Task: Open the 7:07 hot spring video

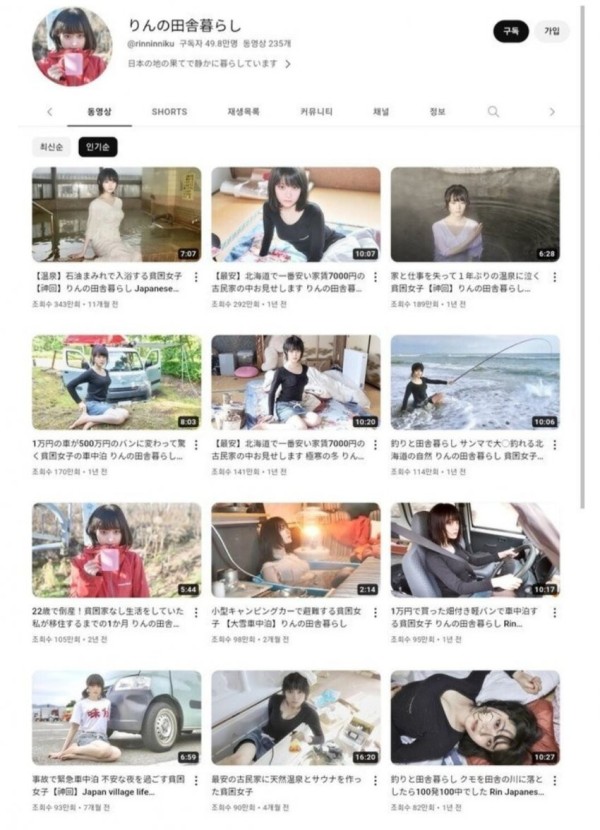Action: 116,214
